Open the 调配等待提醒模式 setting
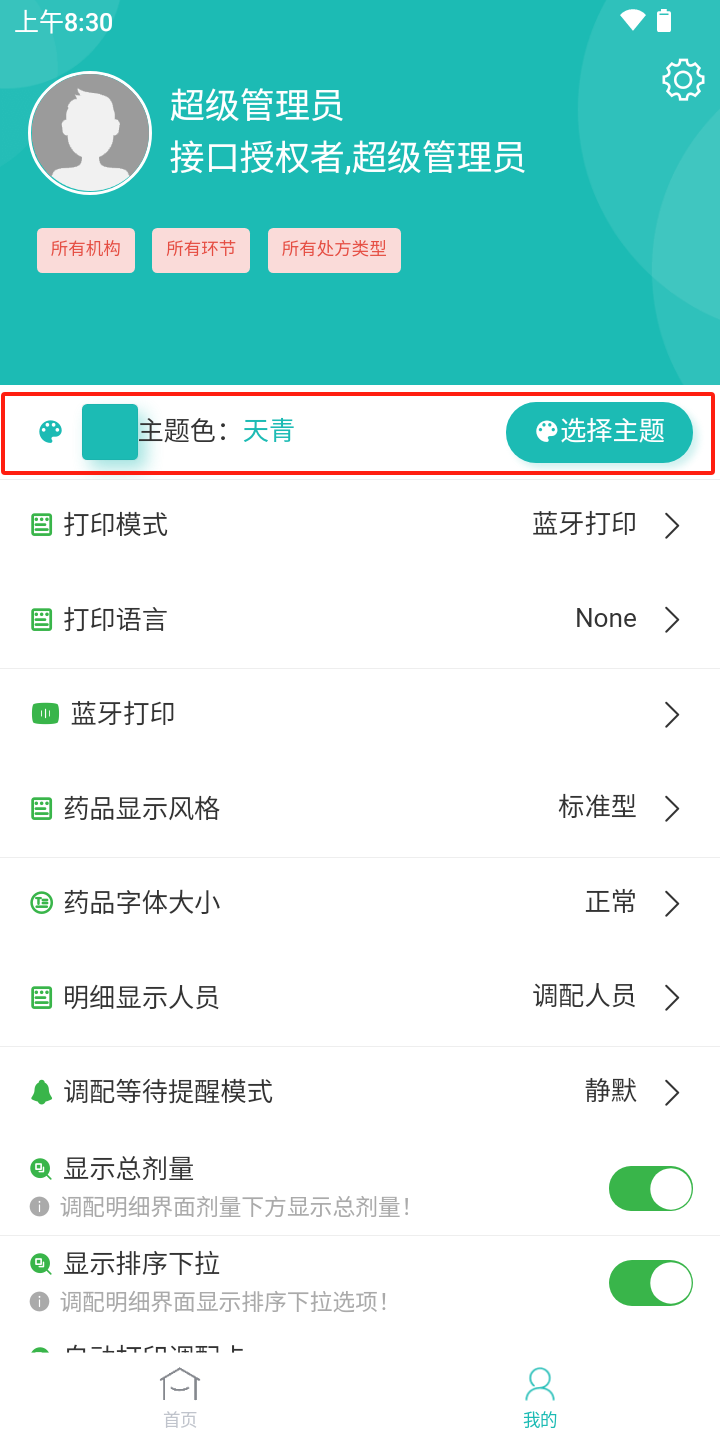 (360, 1092)
